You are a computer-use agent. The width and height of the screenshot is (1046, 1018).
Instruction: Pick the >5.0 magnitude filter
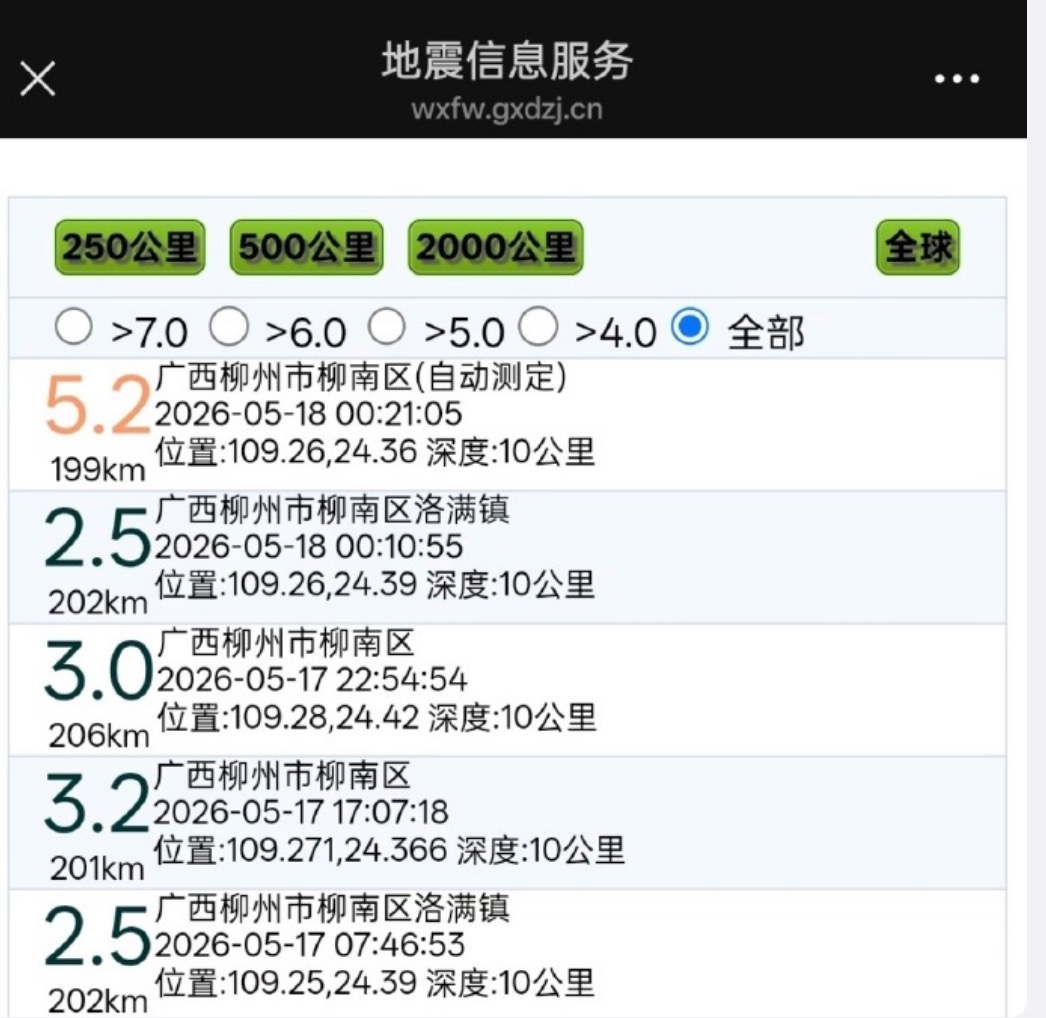click(x=387, y=326)
